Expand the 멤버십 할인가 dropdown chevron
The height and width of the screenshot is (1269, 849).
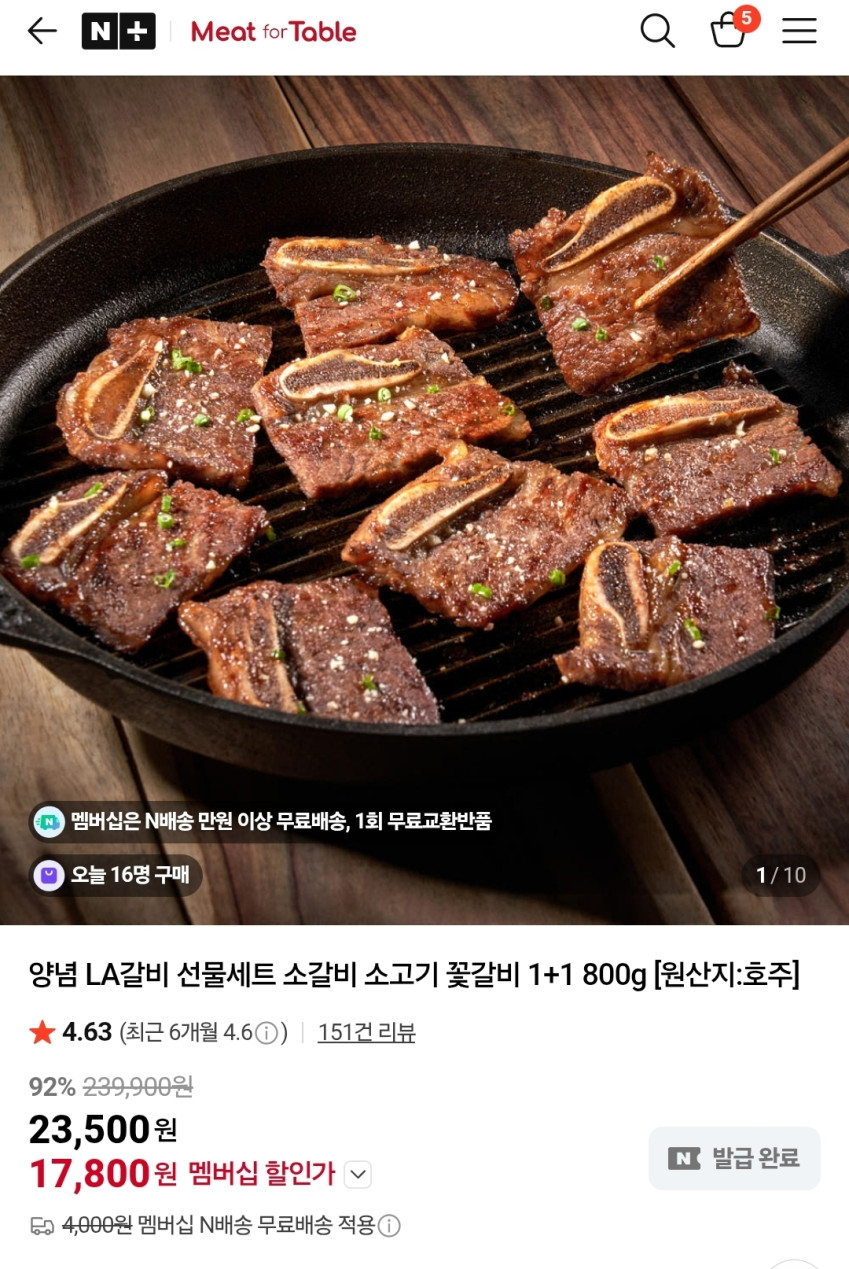tap(358, 1175)
